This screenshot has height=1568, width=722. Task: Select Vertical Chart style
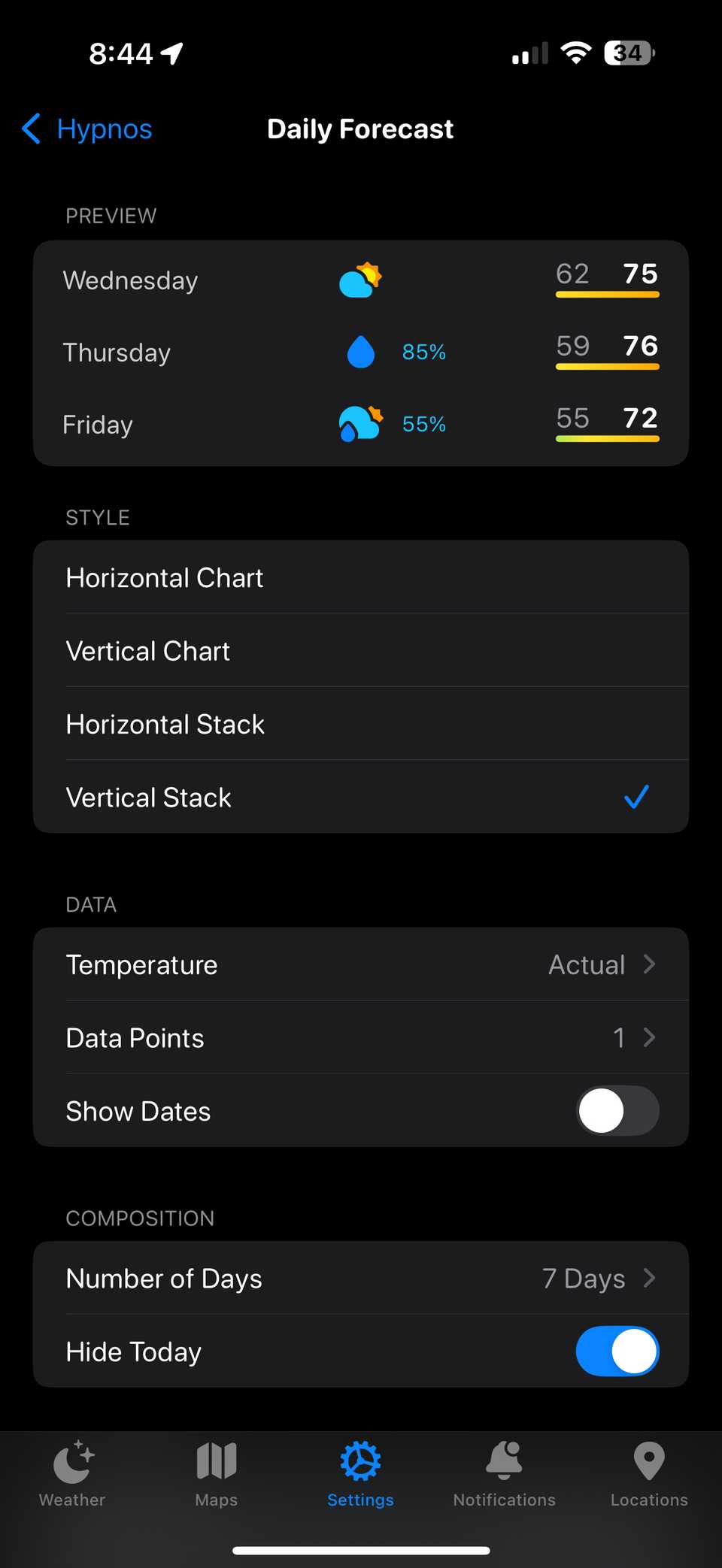click(361, 650)
